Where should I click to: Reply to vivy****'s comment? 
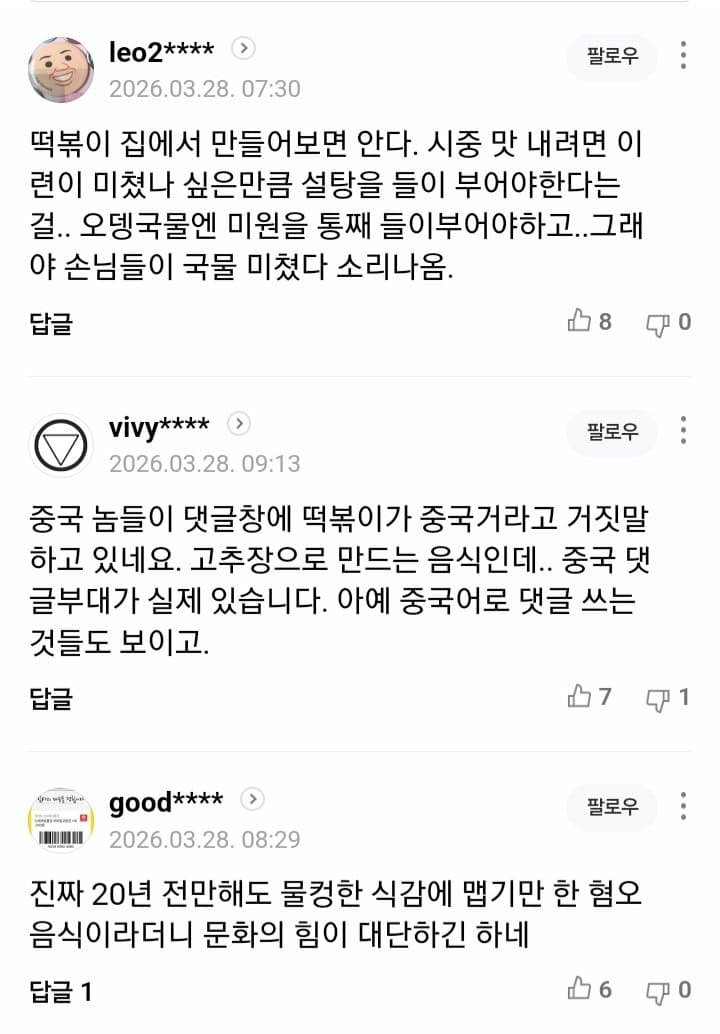coord(50,698)
